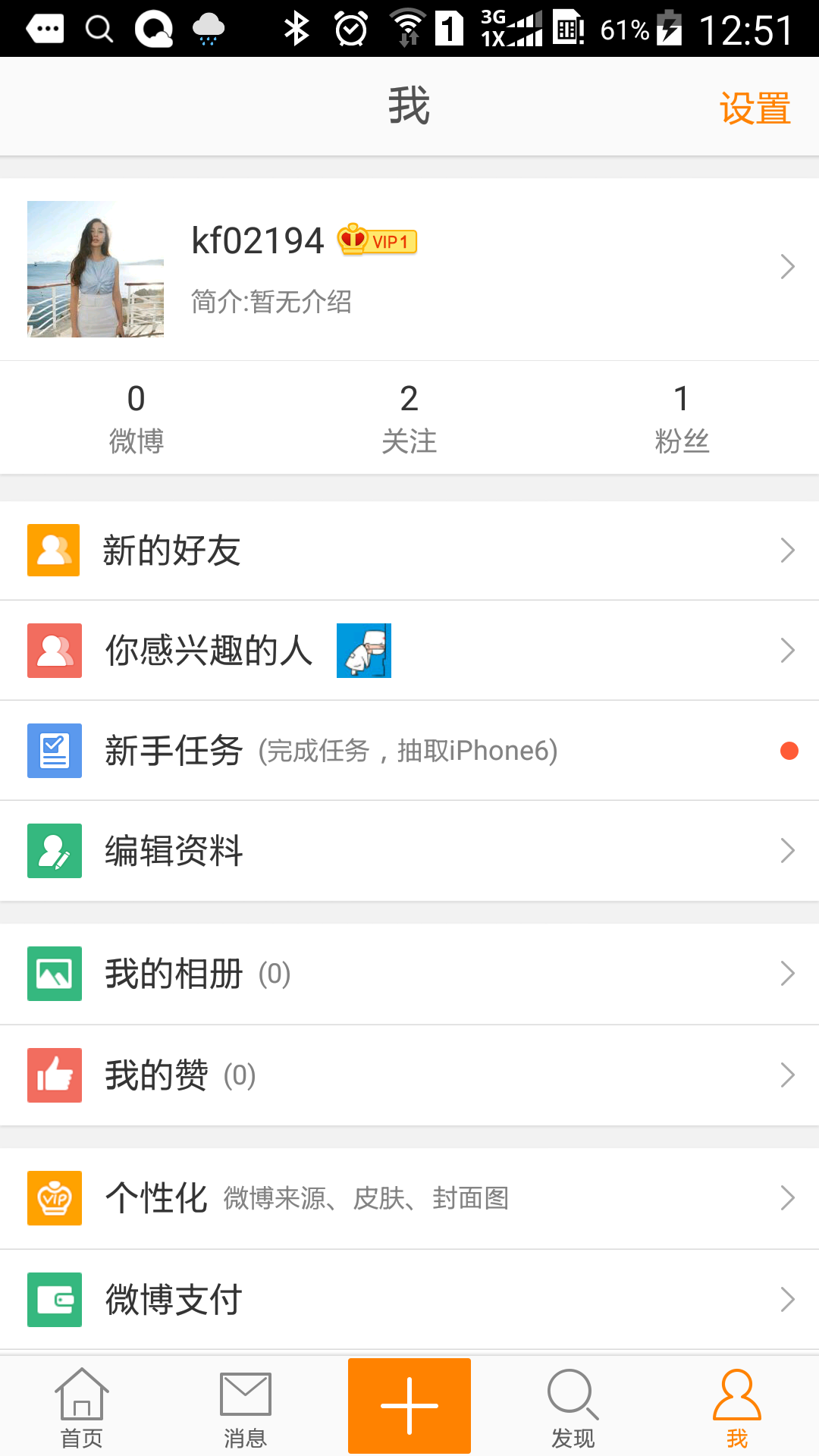Expand the 编辑资料 row chevron
Screen dimensions: 819x1456
click(787, 851)
